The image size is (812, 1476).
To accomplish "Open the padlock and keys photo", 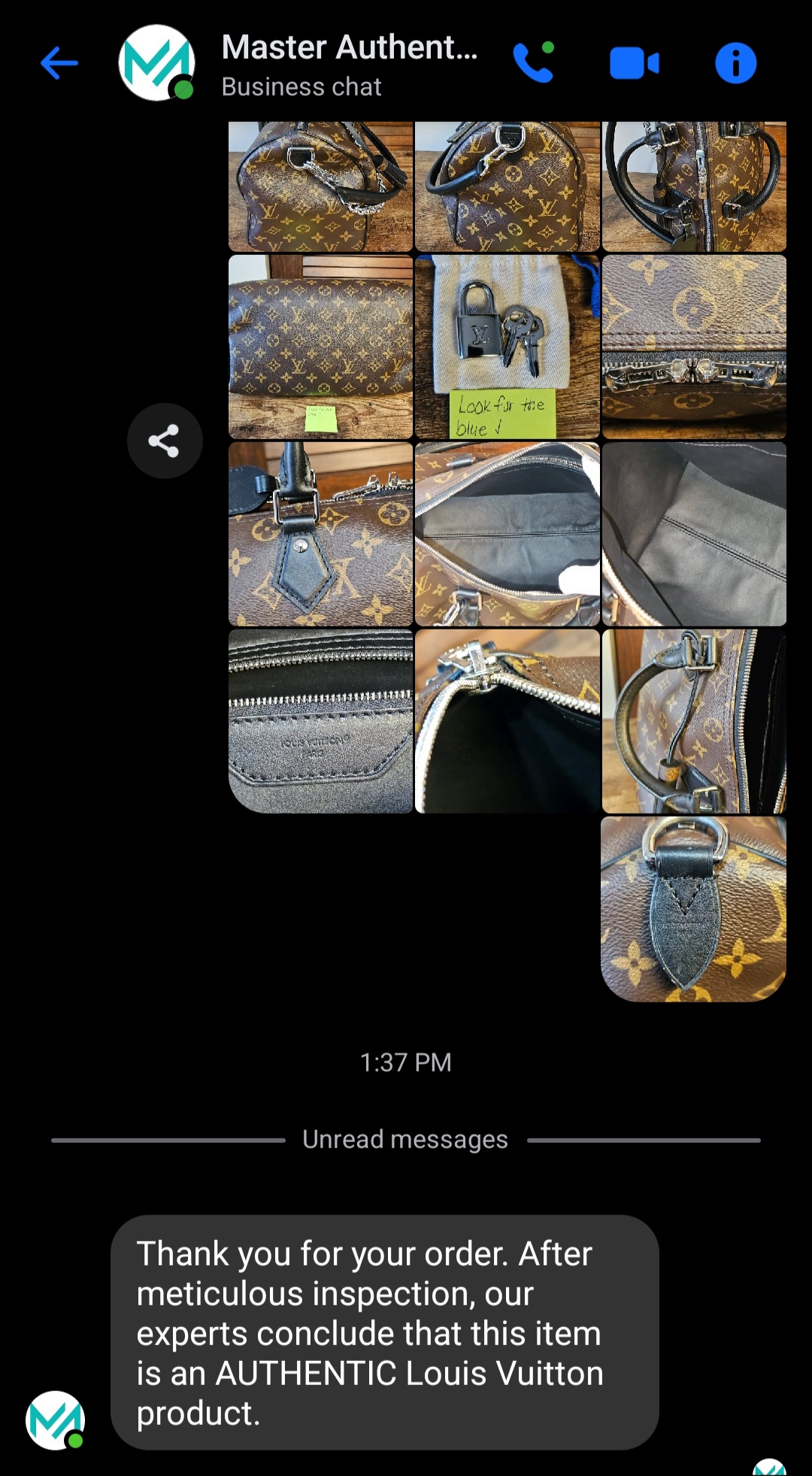I will click(x=507, y=347).
